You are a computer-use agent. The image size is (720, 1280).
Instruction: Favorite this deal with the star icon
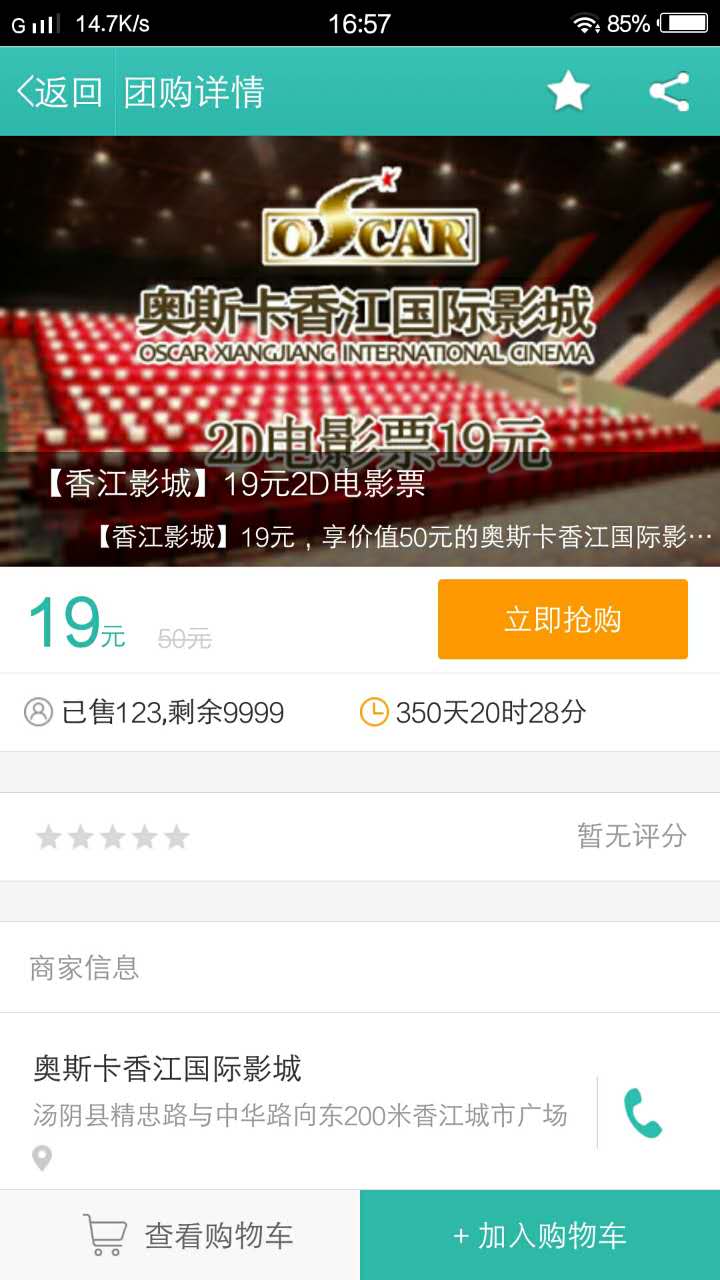click(x=568, y=92)
